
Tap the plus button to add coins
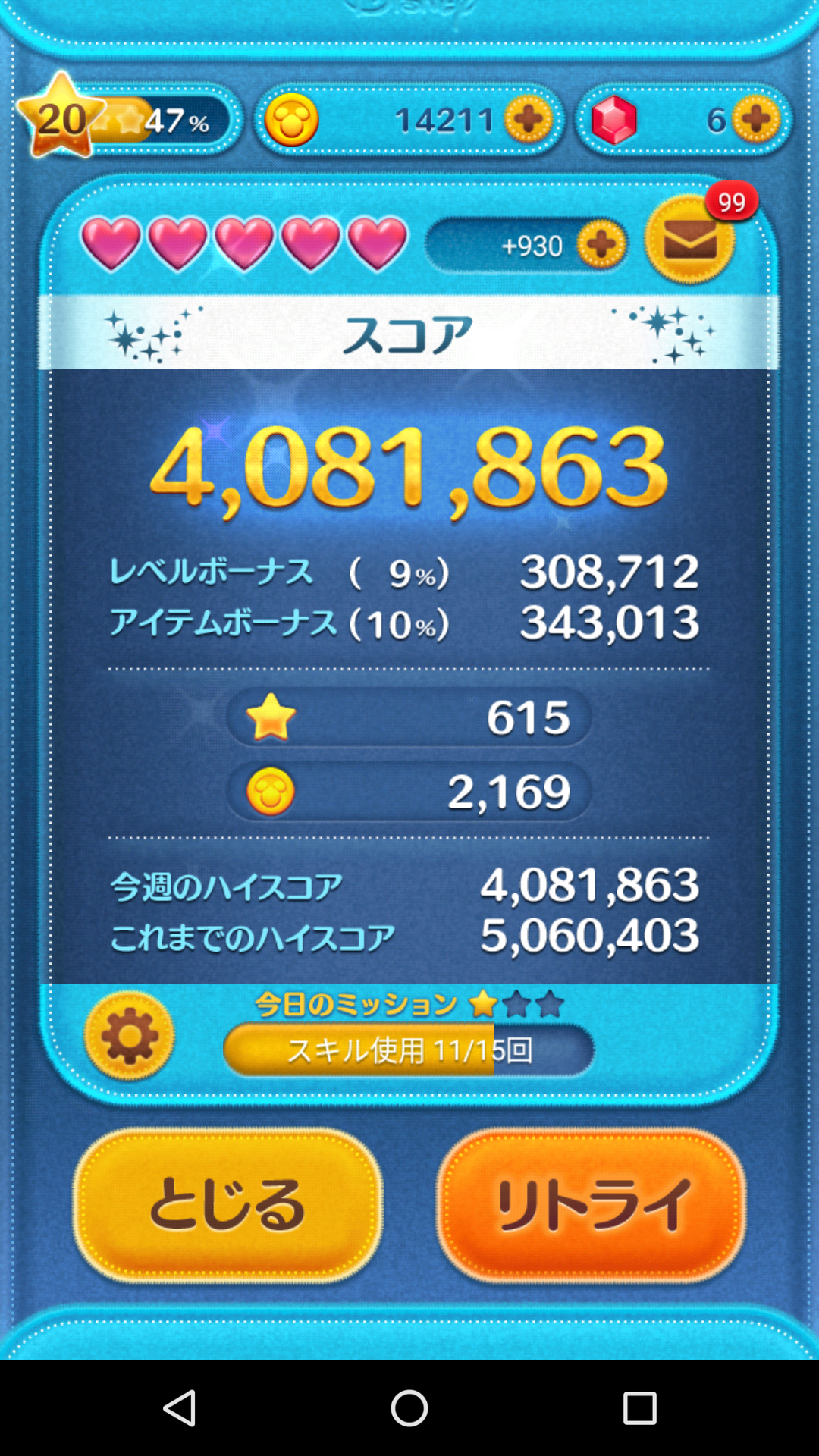[528, 120]
